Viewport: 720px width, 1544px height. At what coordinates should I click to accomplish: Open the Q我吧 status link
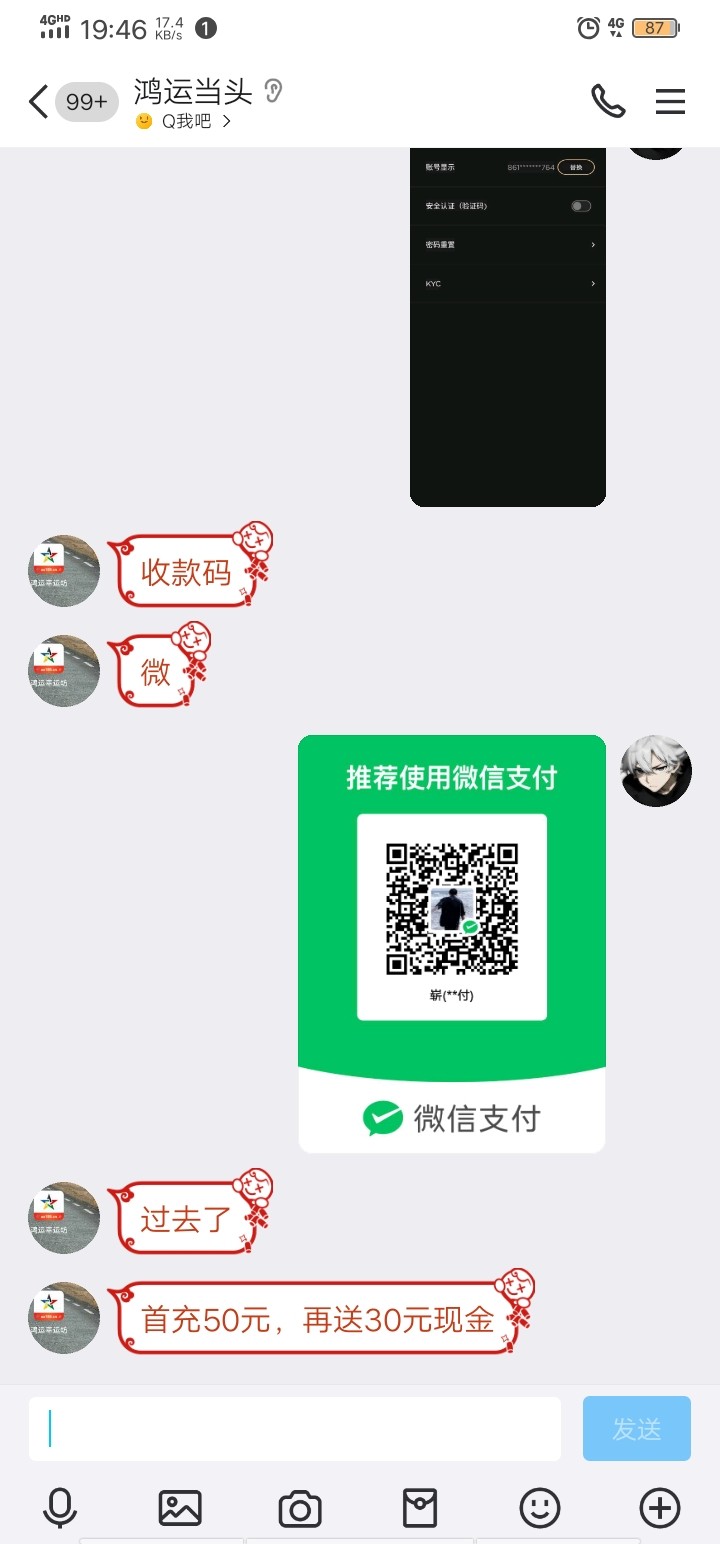tap(184, 122)
